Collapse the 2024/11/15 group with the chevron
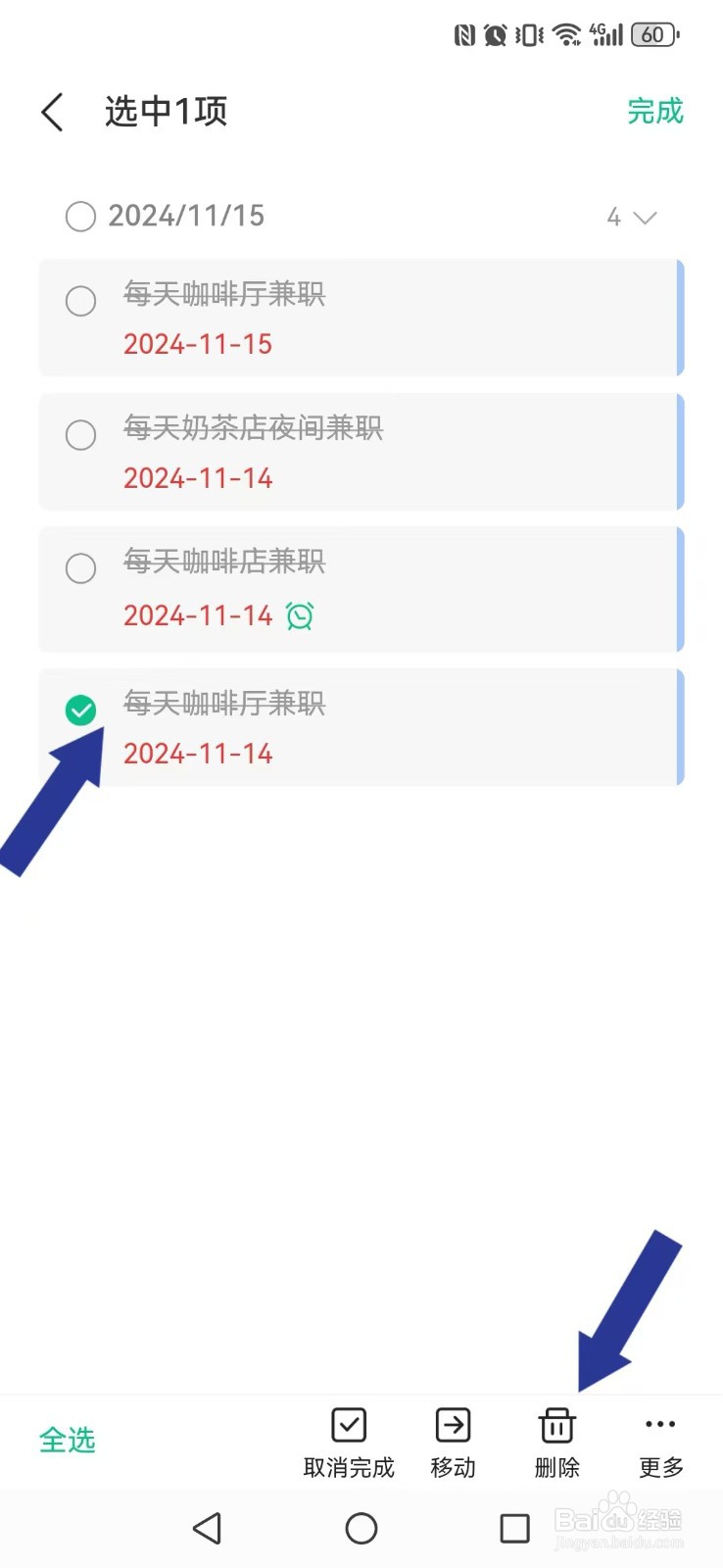 645,217
